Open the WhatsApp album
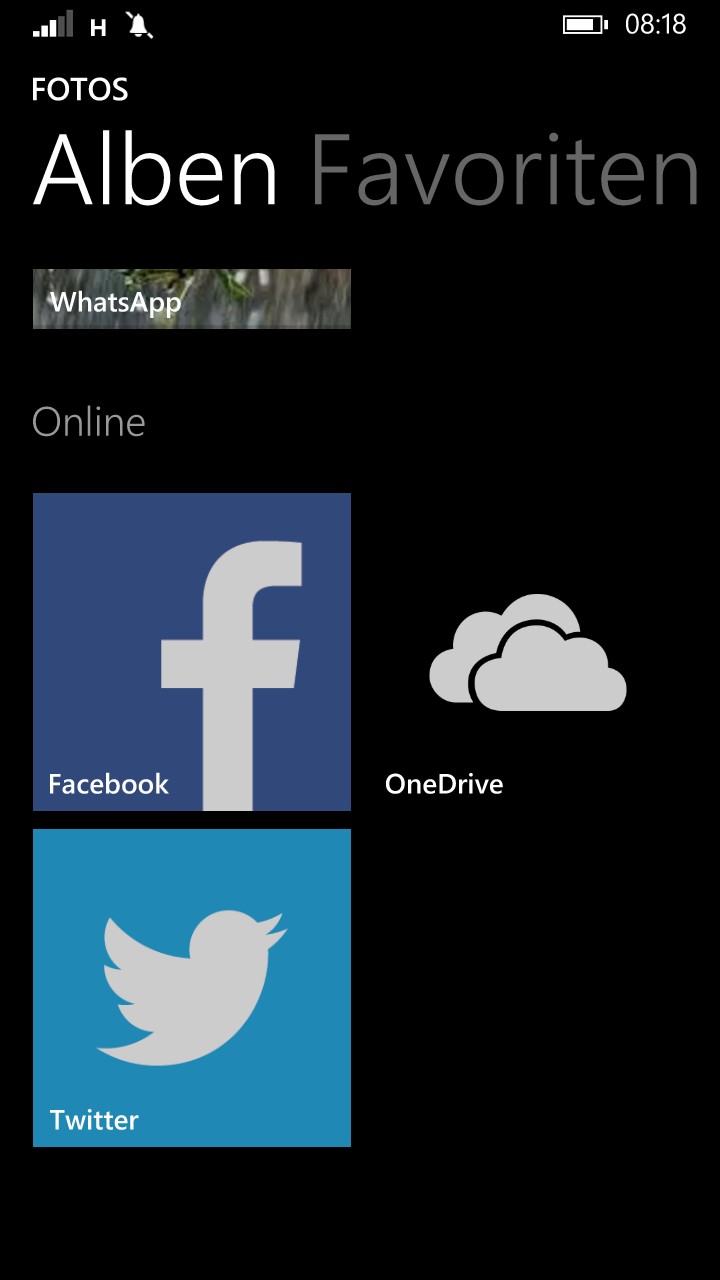 click(x=192, y=299)
